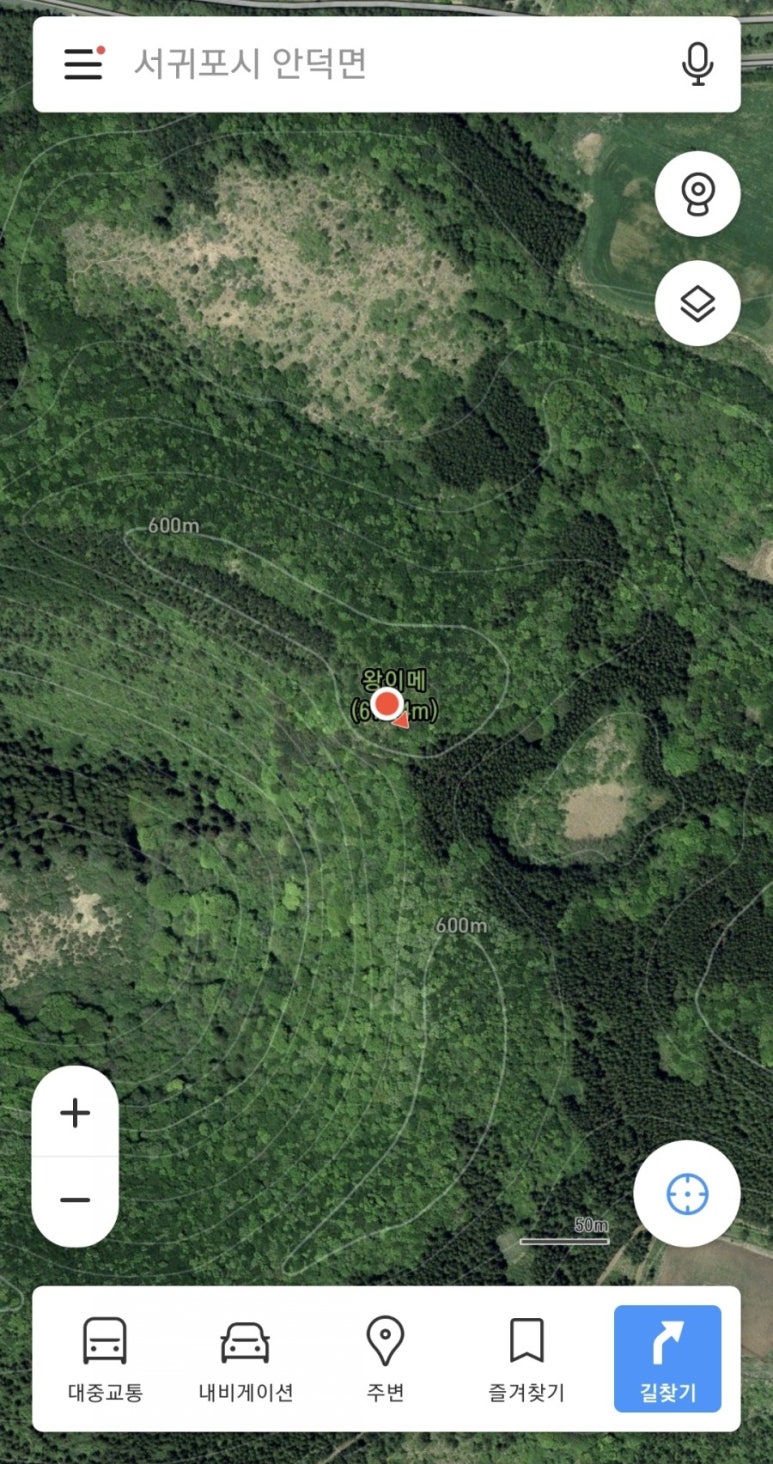Screen dimensions: 773x1464
Task: Open the 내비게이션 tab
Action: pyautogui.click(x=245, y=1358)
